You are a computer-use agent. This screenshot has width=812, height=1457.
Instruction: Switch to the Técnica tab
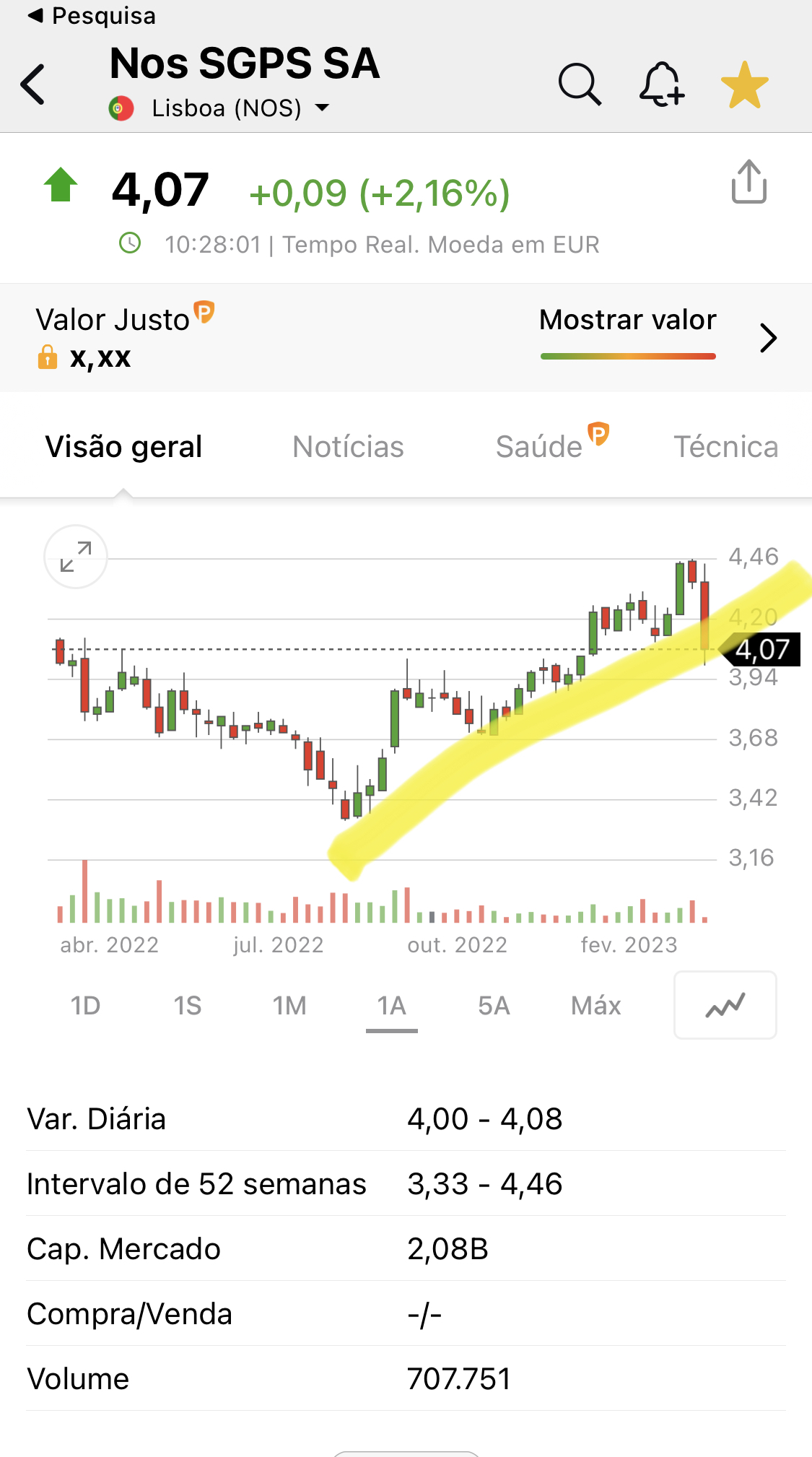click(725, 447)
